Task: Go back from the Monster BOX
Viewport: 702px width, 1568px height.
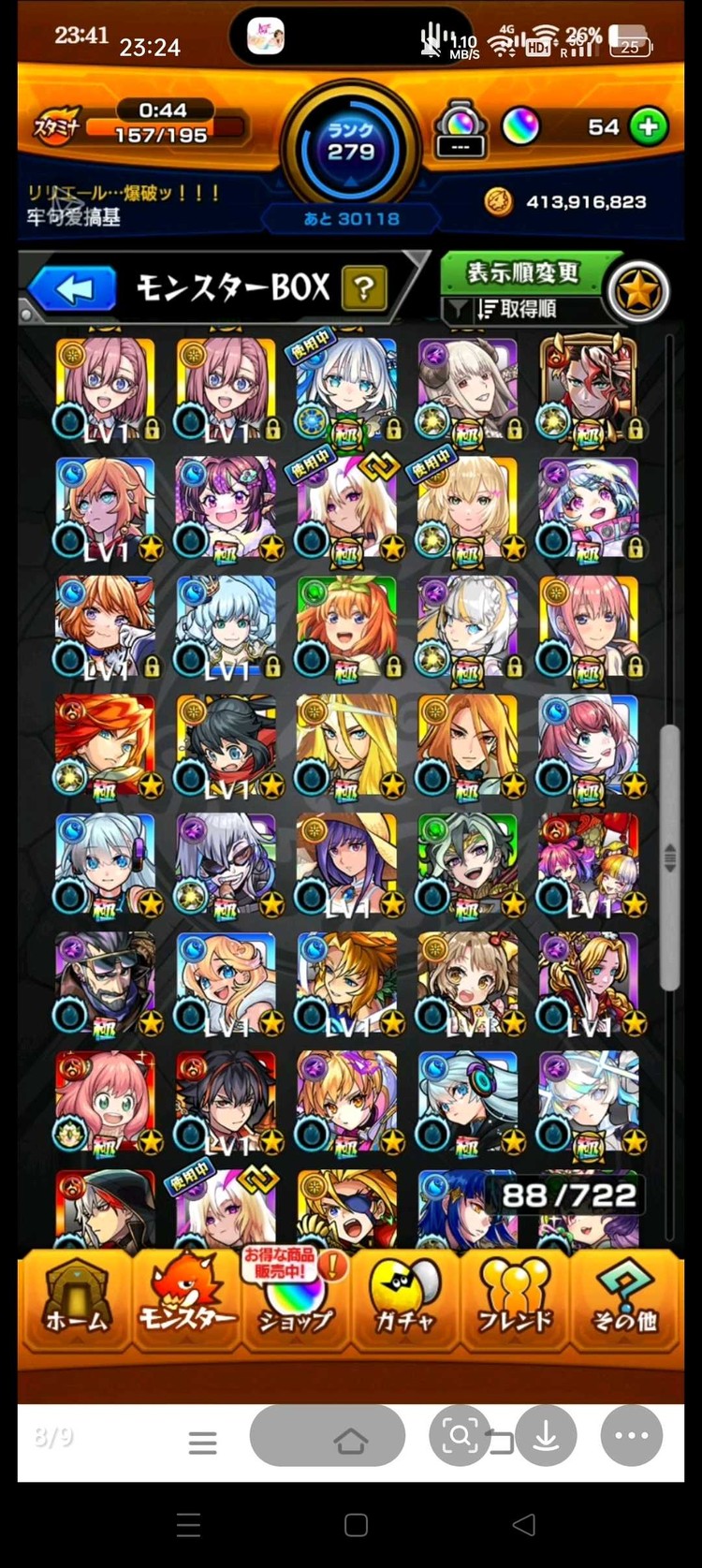Action: (x=73, y=289)
